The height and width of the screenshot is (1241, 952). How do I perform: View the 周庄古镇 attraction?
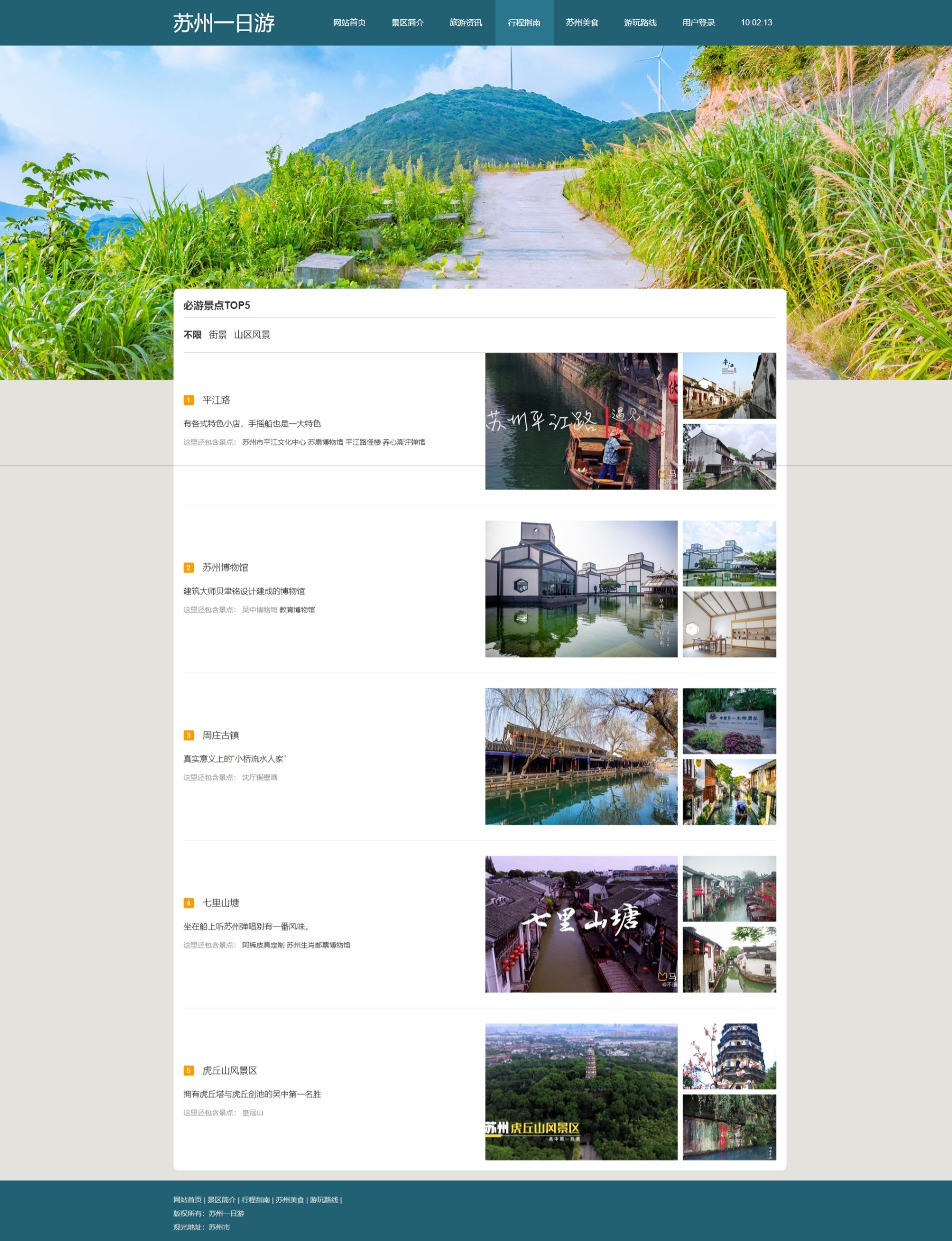pyautogui.click(x=221, y=735)
